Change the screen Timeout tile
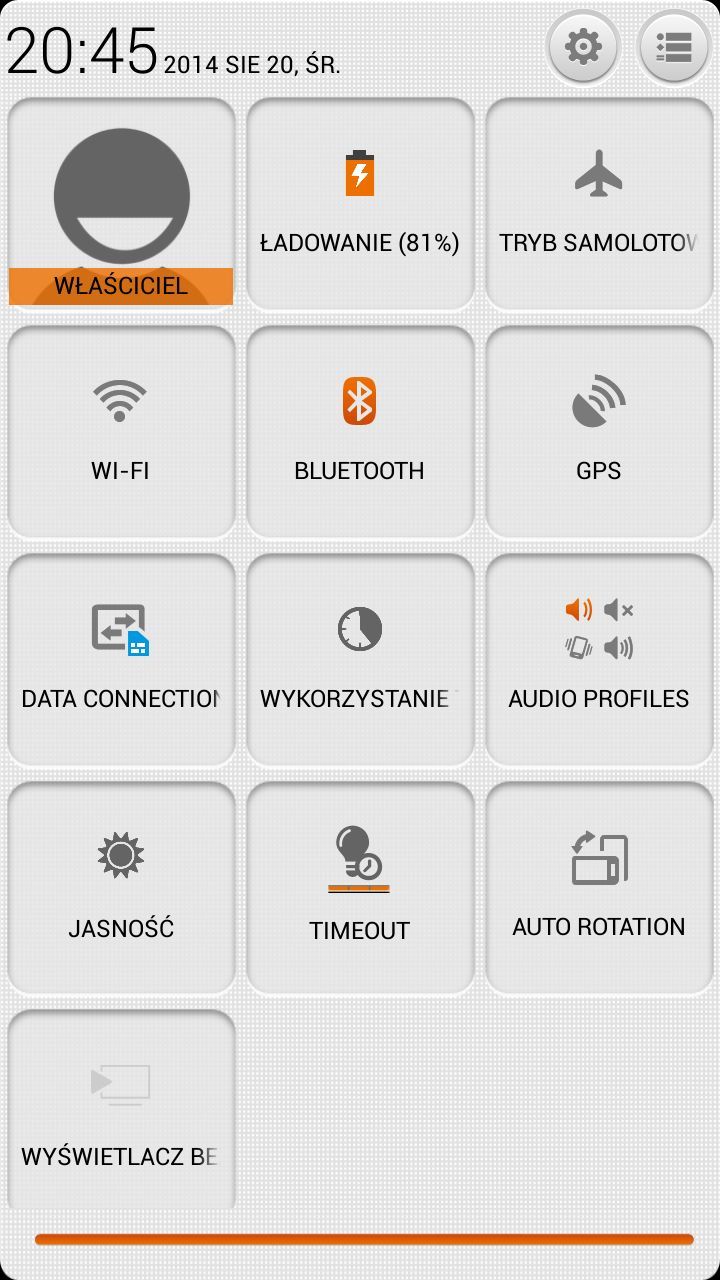This screenshot has height=1280, width=720. pos(360,888)
